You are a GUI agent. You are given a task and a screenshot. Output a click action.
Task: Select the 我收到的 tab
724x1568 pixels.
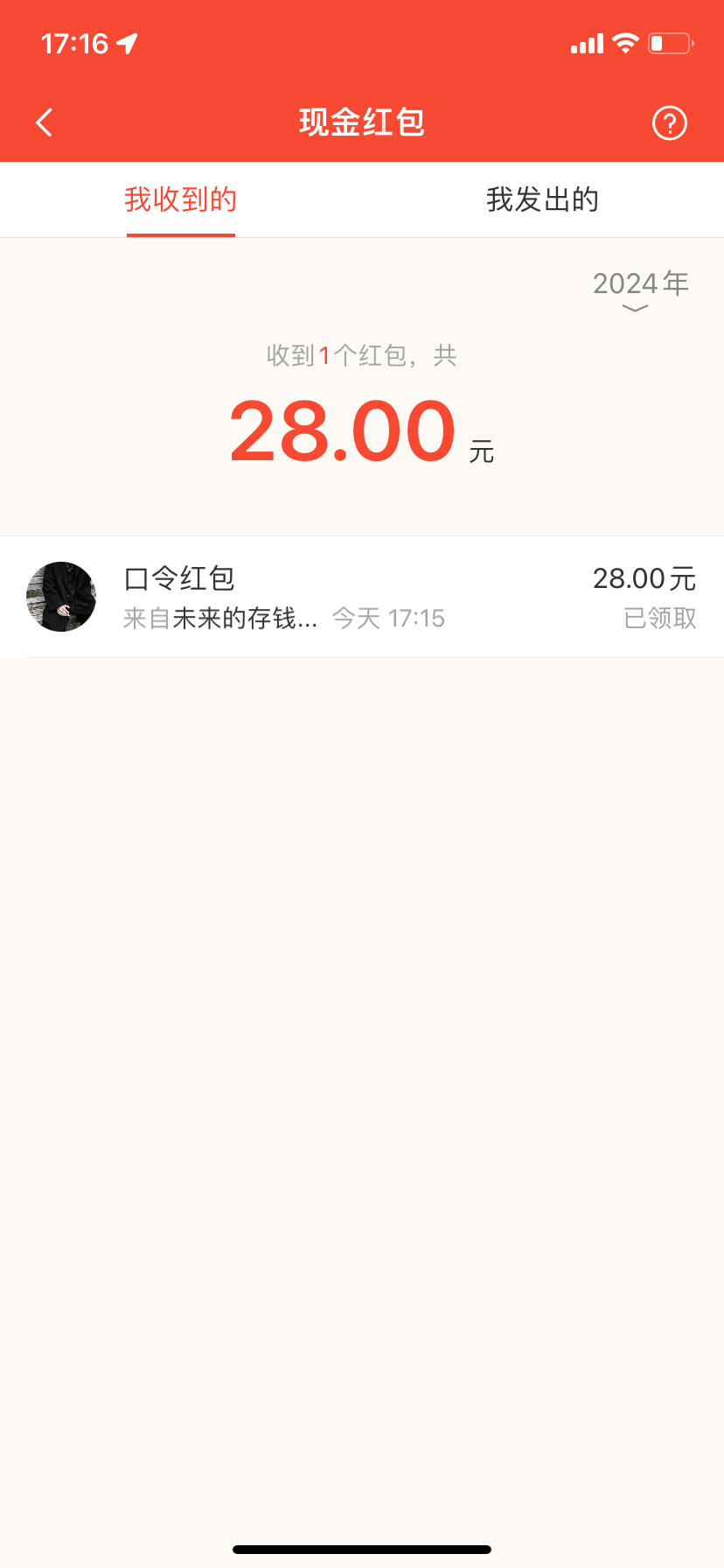pyautogui.click(x=181, y=199)
